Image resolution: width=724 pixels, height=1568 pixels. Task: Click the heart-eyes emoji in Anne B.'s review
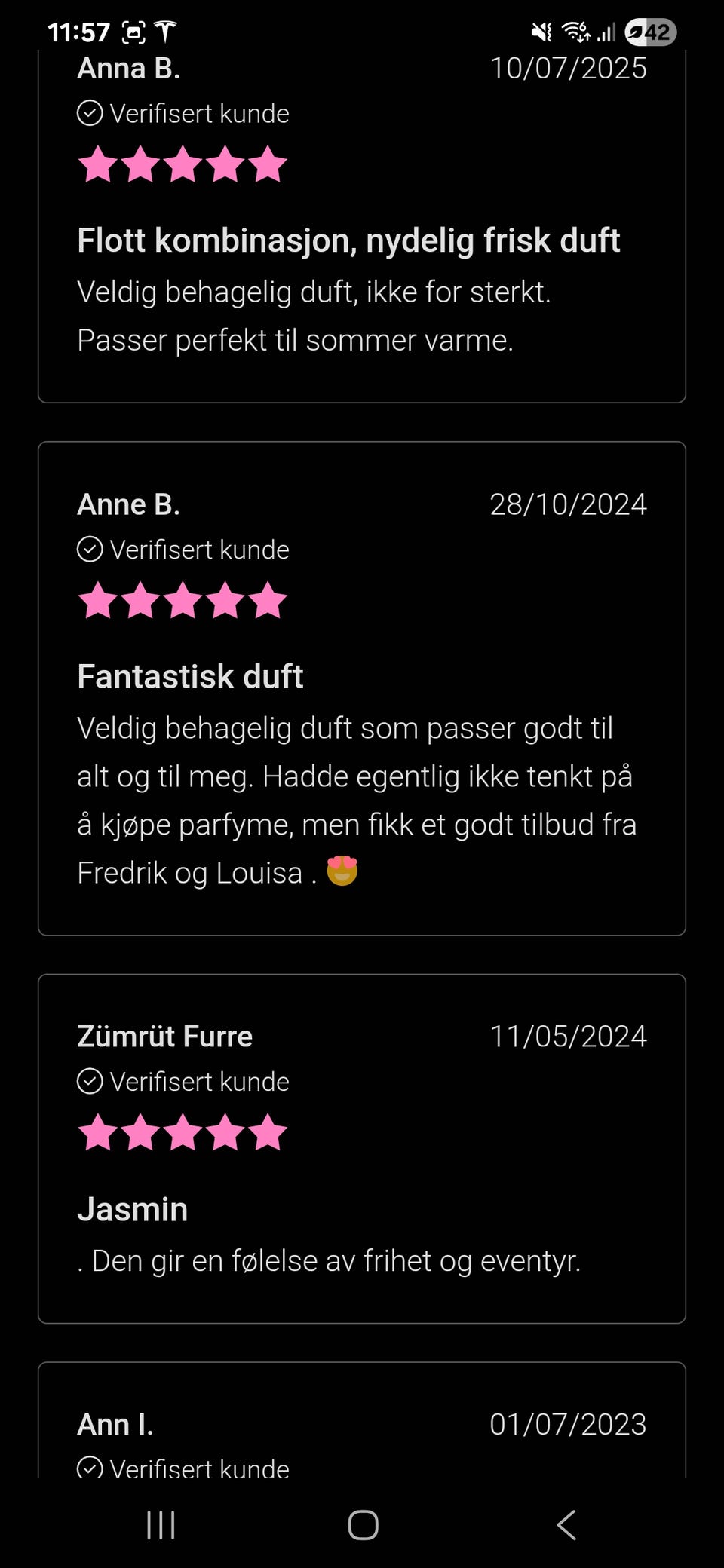(x=343, y=872)
